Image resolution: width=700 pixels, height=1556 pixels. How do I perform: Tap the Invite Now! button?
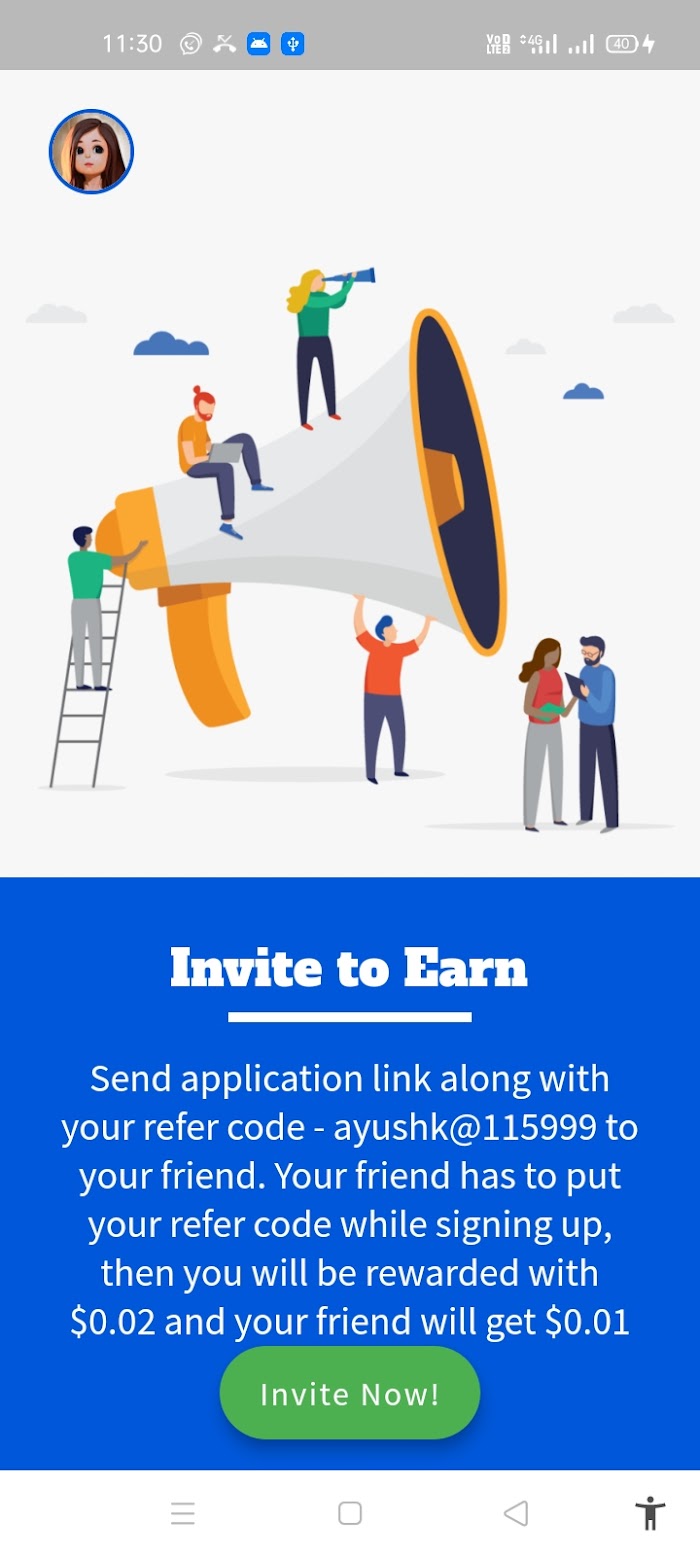point(350,1393)
